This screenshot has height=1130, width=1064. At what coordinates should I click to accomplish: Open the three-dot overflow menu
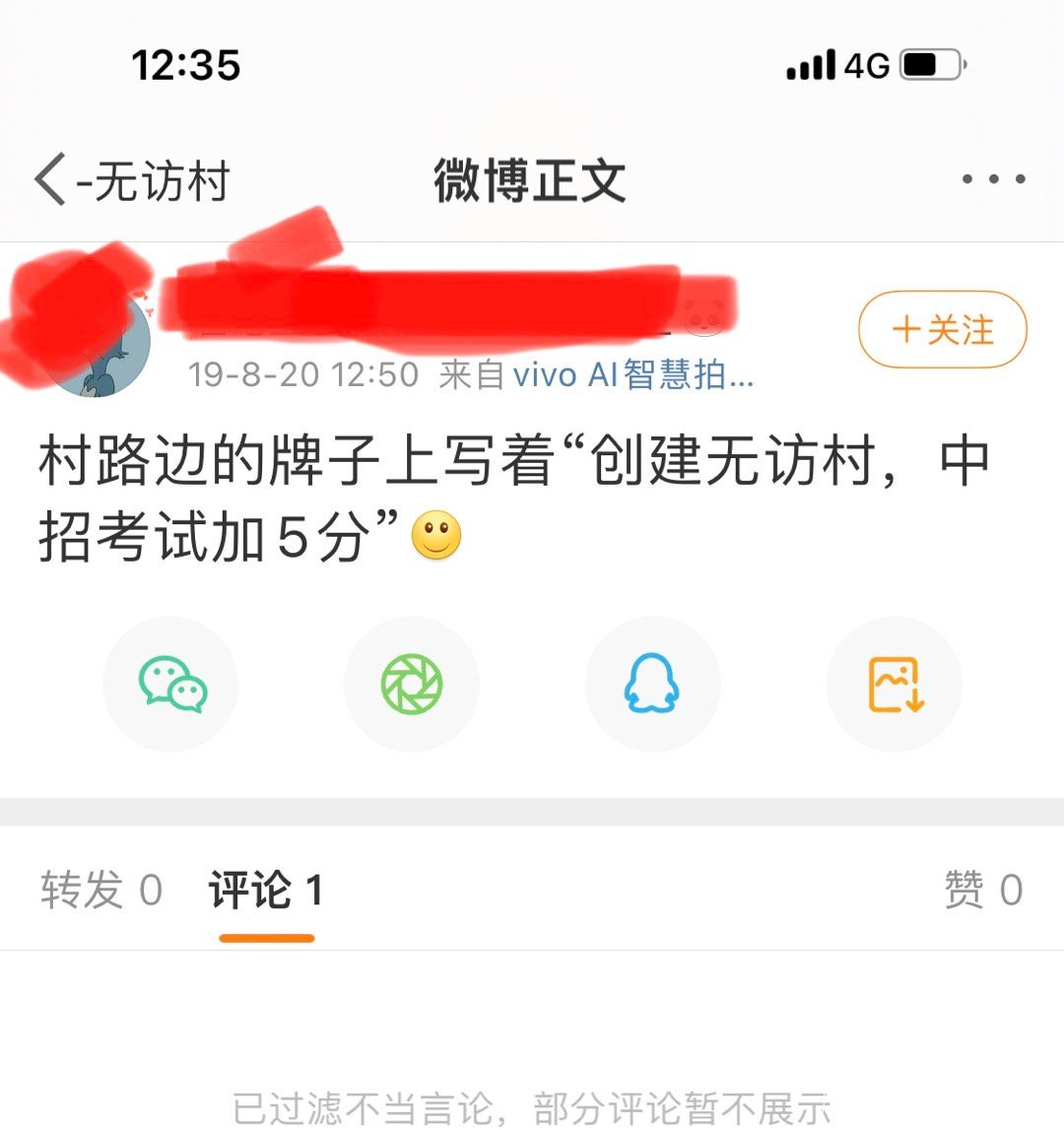[x=993, y=179]
